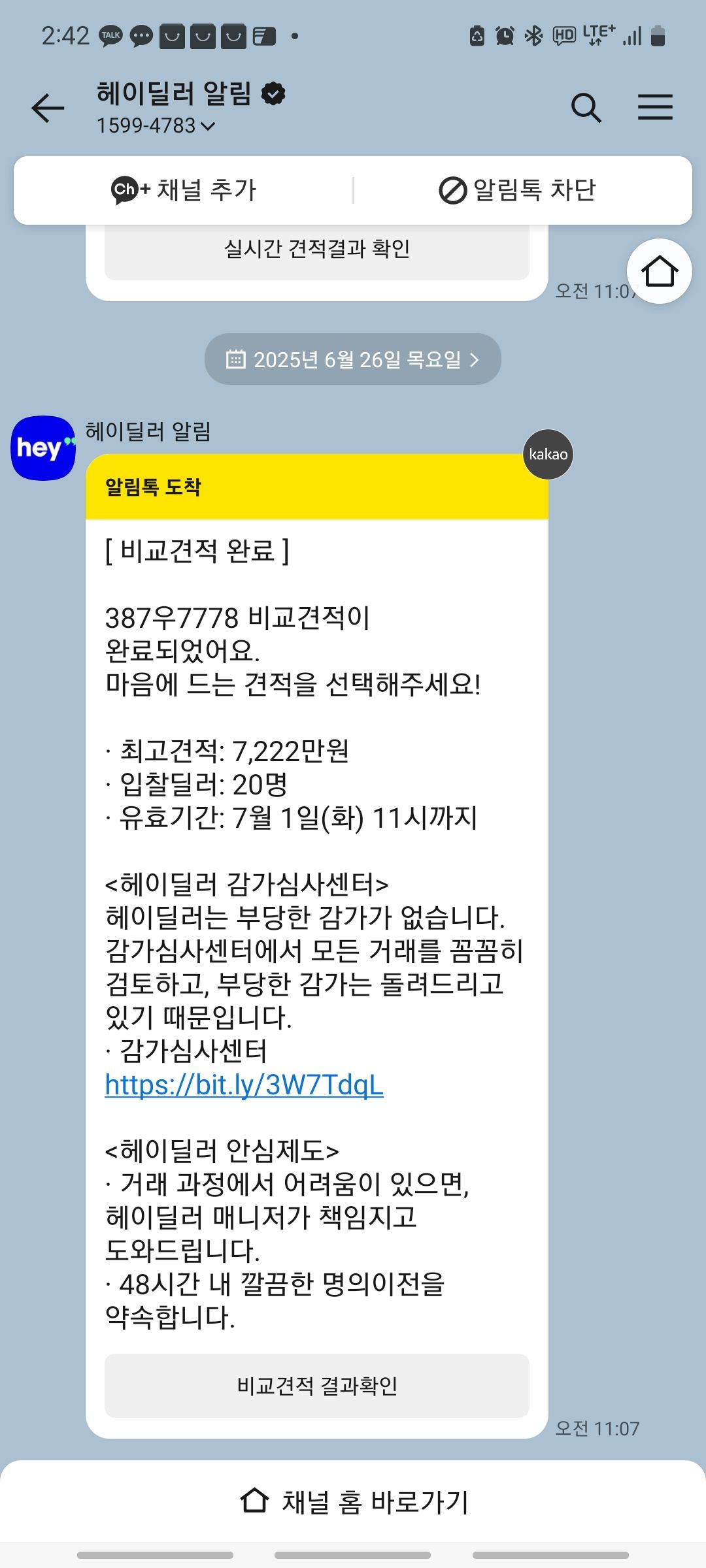This screenshot has width=706, height=1568.
Task: Go back using the arrow icon
Action: (48, 108)
